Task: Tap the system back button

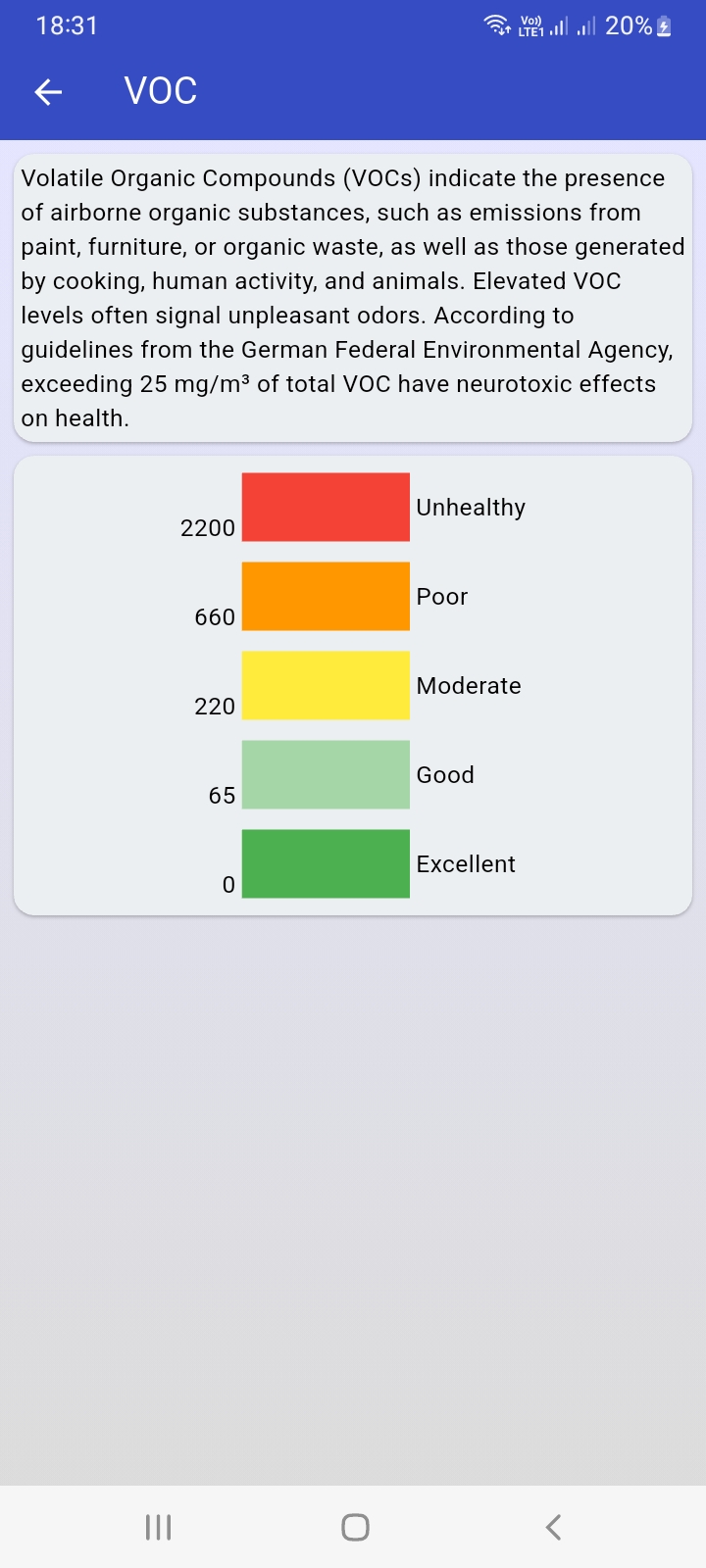Action: point(553,1527)
